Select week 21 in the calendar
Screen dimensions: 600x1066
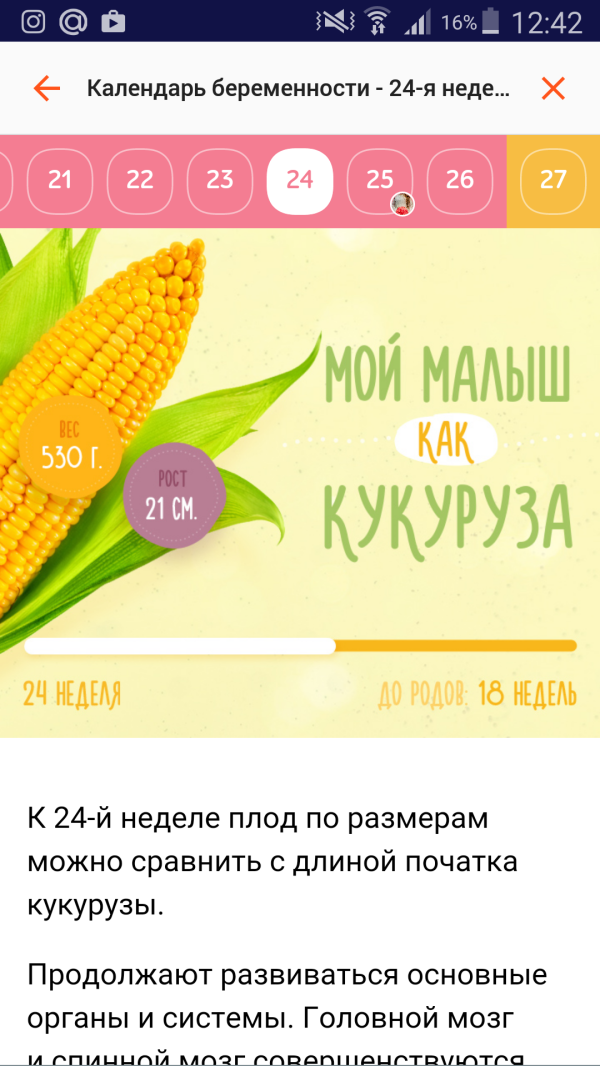(60, 180)
